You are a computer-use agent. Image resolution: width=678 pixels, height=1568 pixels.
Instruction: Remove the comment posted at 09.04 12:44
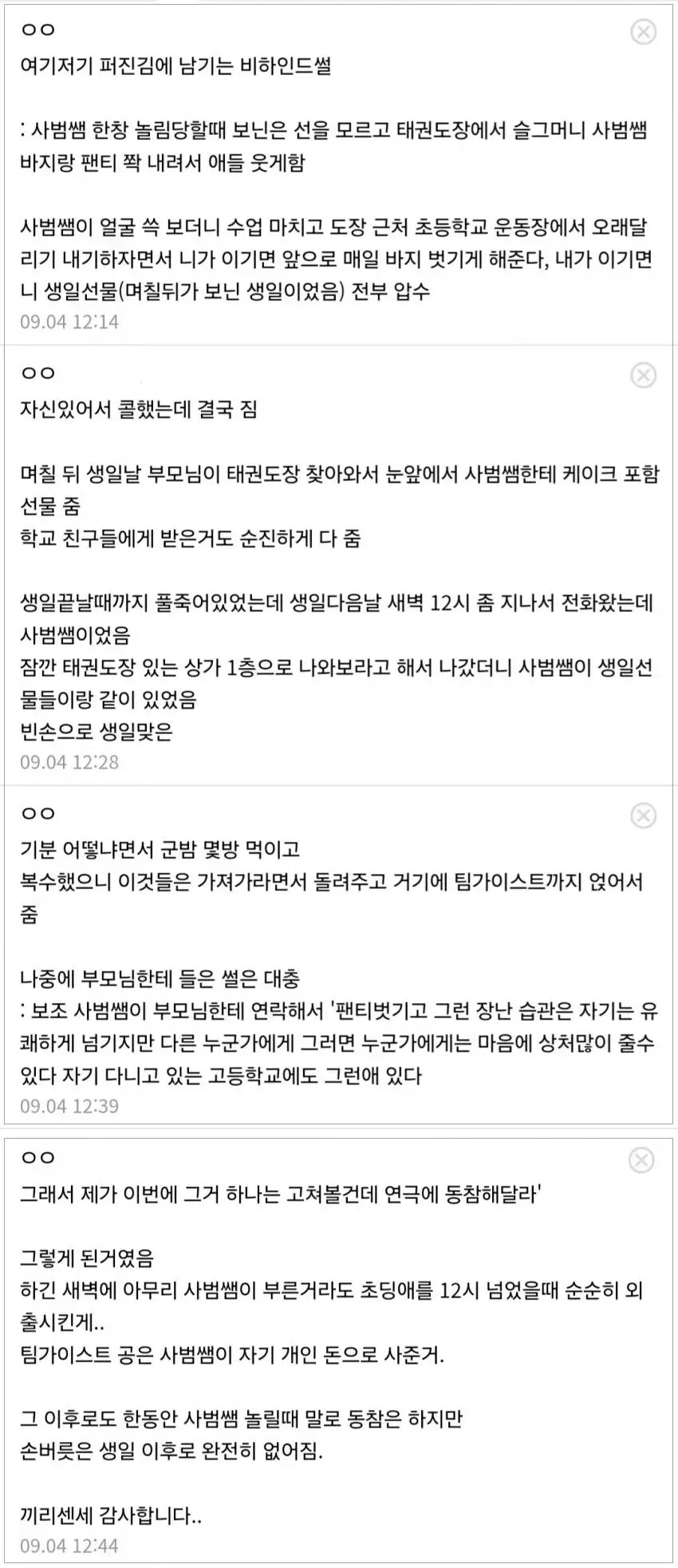pos(641,1160)
